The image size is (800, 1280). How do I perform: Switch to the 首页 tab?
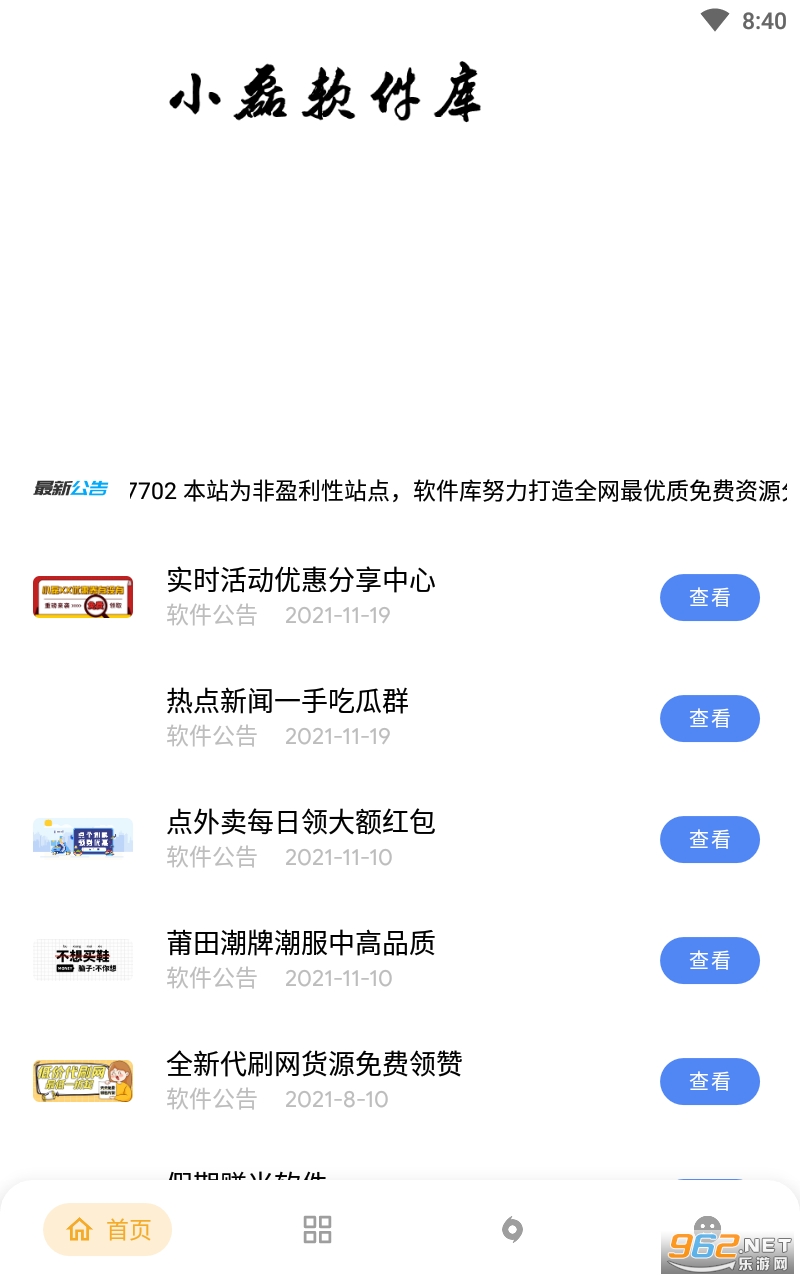coord(108,1229)
